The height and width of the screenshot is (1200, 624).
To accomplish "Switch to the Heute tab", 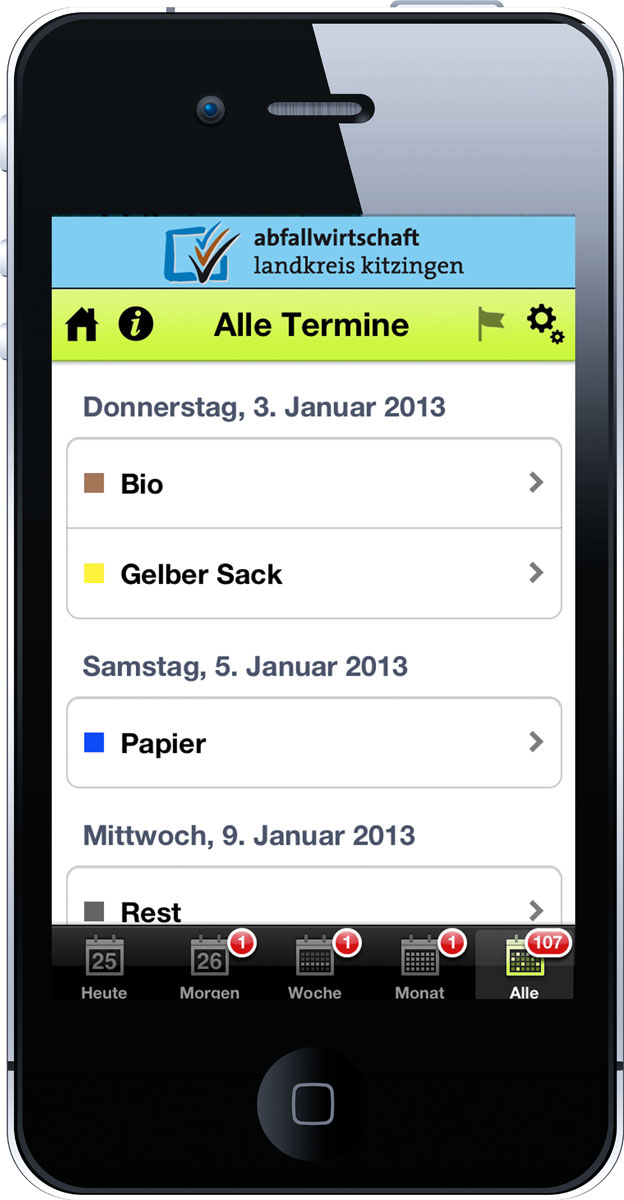I will (104, 964).
